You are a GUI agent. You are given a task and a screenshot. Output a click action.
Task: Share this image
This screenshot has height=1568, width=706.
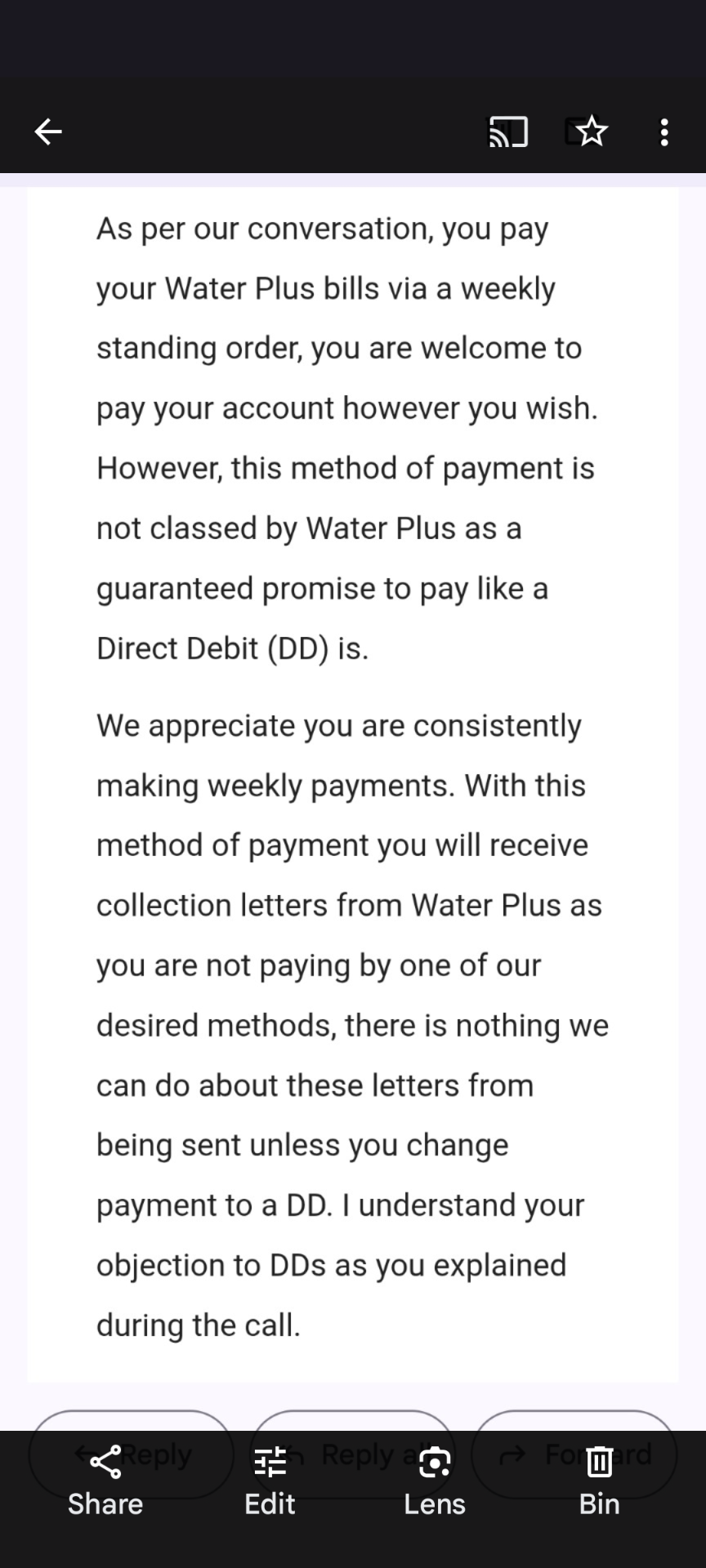(x=105, y=1481)
